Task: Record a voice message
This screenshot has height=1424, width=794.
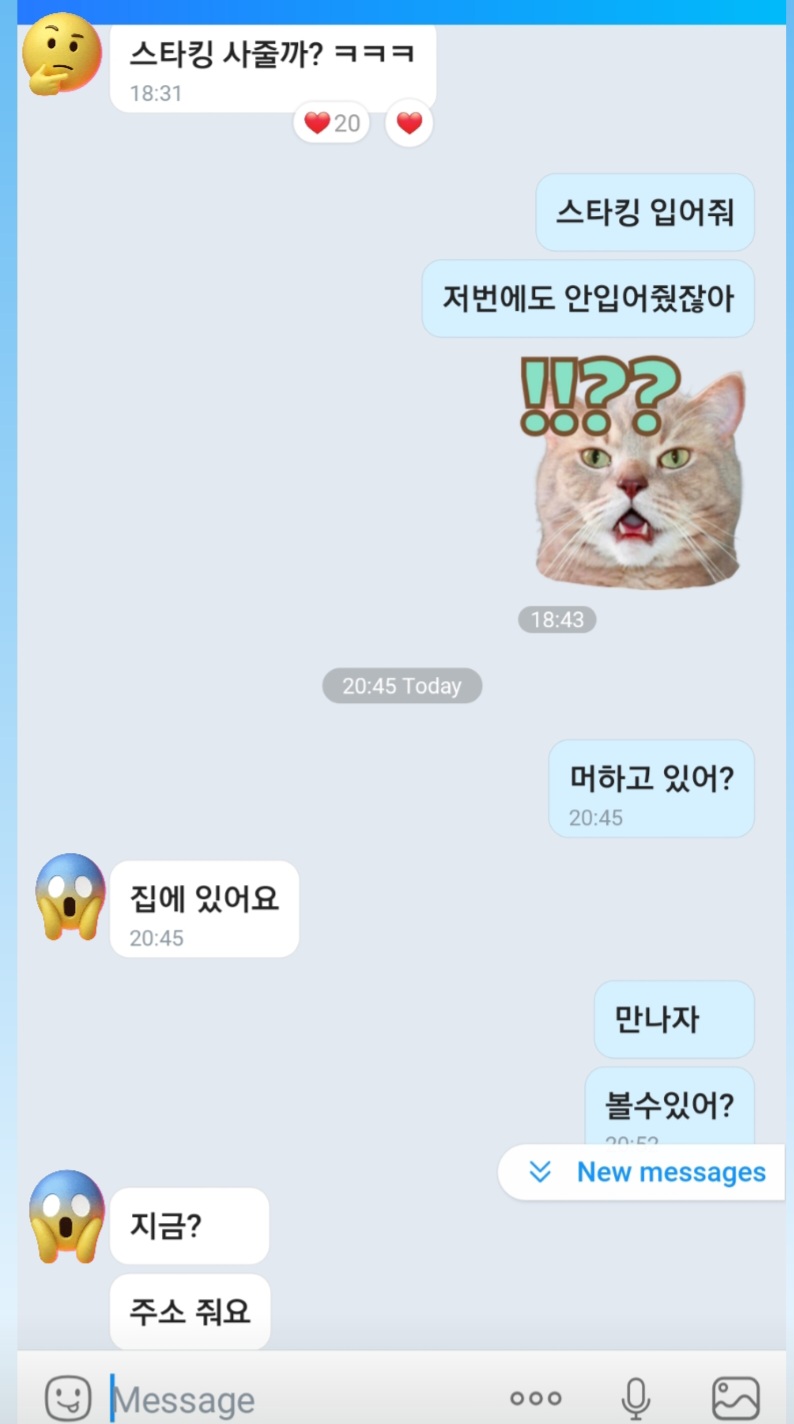Action: (636, 1398)
